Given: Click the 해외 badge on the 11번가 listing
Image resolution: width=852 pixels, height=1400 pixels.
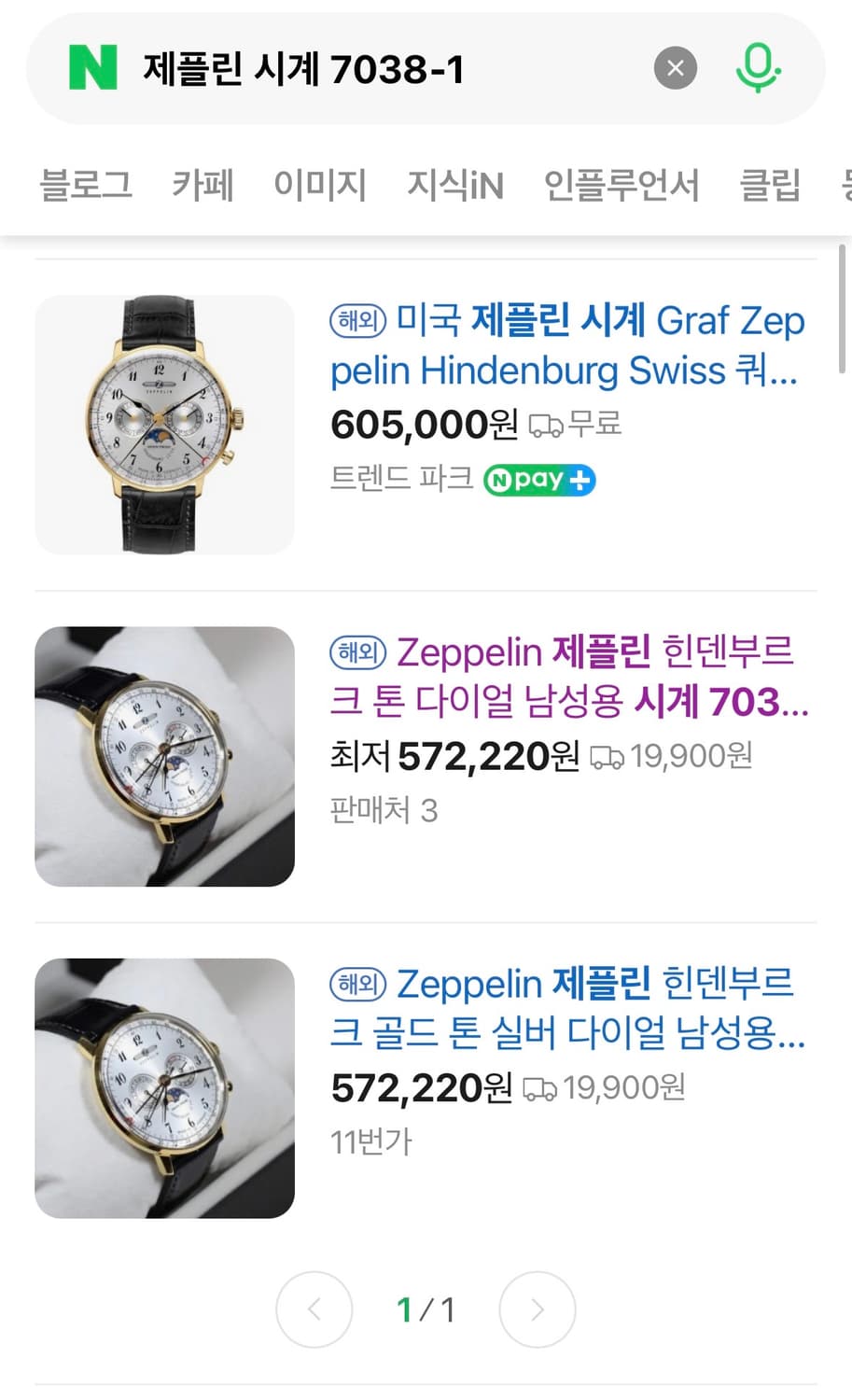Looking at the screenshot, I should click(x=358, y=985).
